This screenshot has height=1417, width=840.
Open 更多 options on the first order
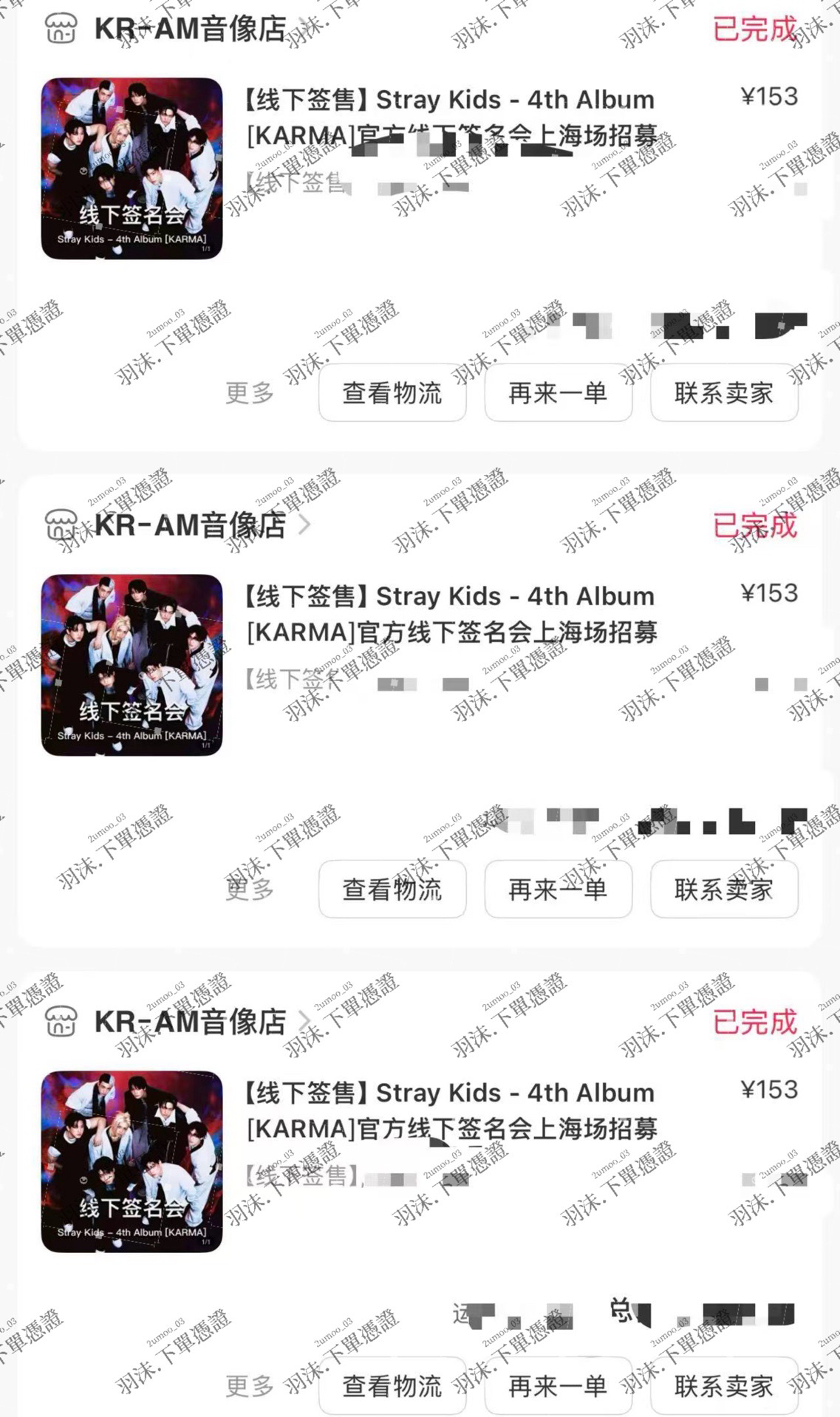(x=251, y=394)
